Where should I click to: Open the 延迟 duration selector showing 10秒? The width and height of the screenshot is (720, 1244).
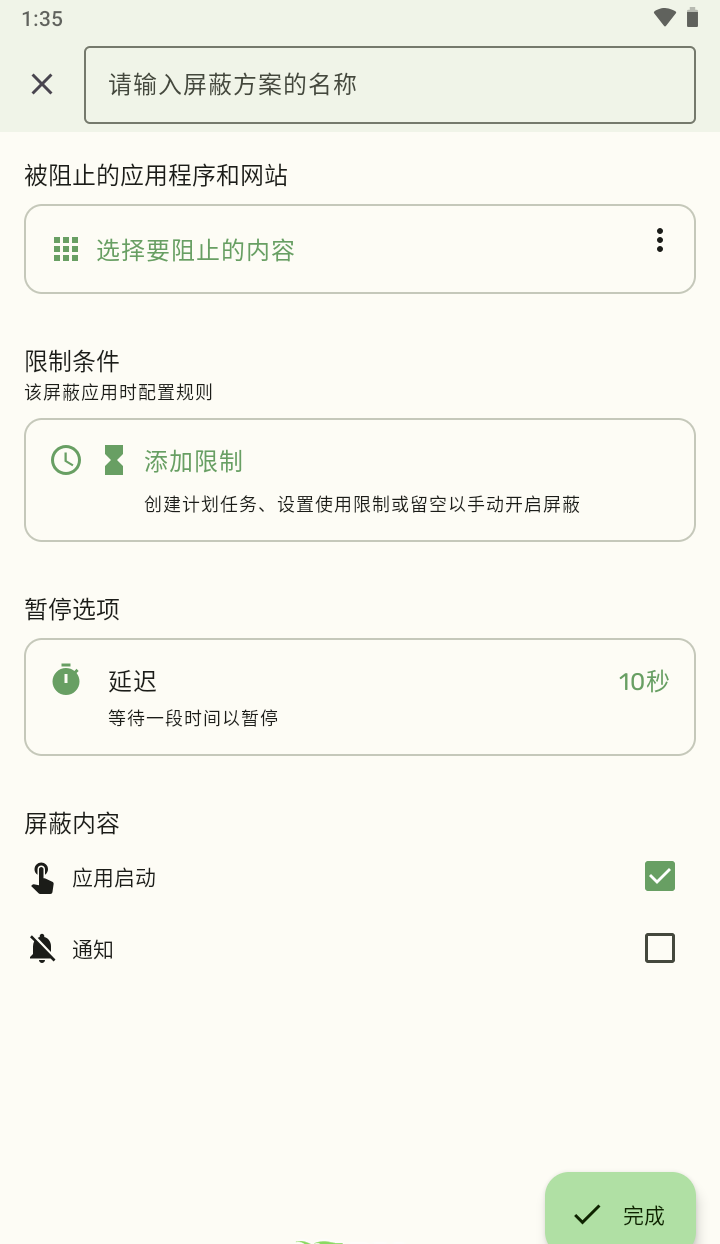pyautogui.click(x=643, y=681)
